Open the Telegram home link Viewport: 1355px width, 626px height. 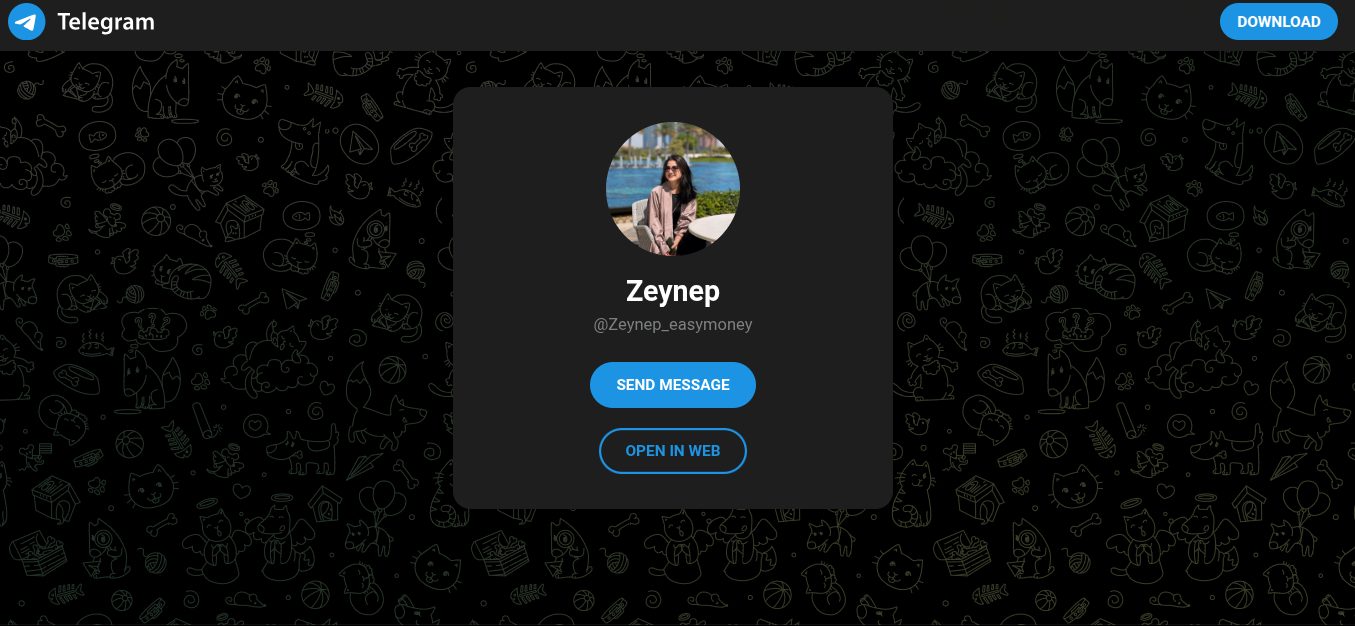click(x=82, y=22)
